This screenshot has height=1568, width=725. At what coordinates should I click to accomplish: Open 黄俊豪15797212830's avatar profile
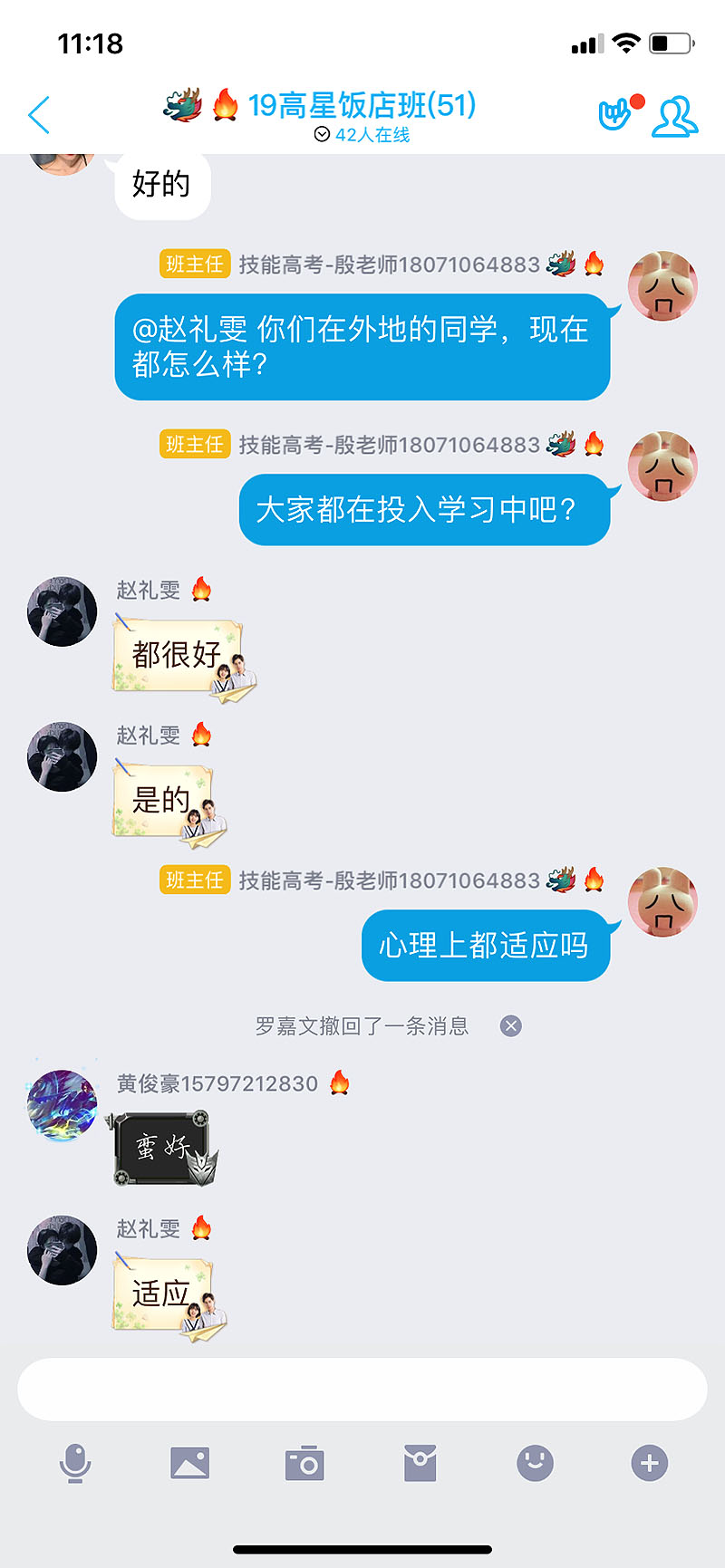(x=62, y=1104)
